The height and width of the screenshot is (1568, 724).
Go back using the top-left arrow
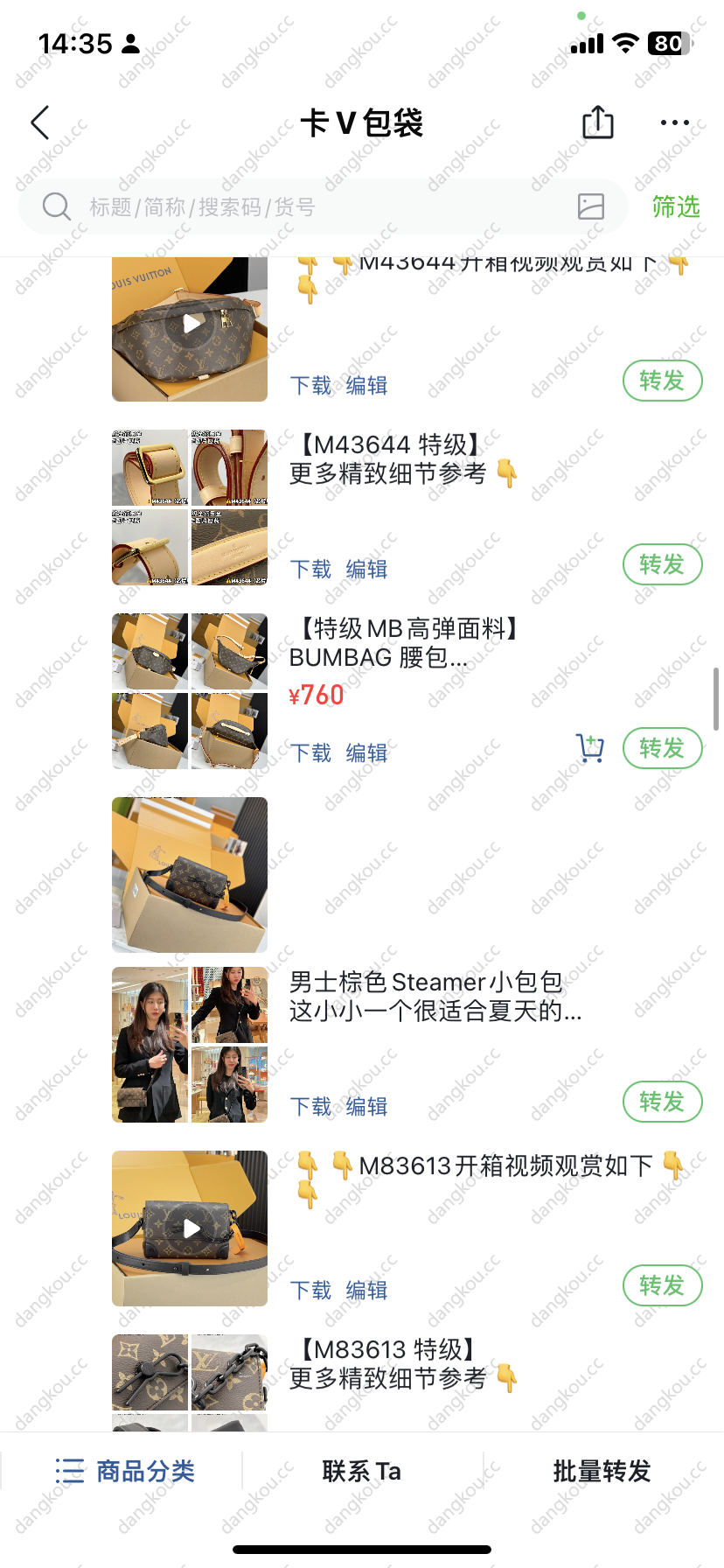[40, 122]
